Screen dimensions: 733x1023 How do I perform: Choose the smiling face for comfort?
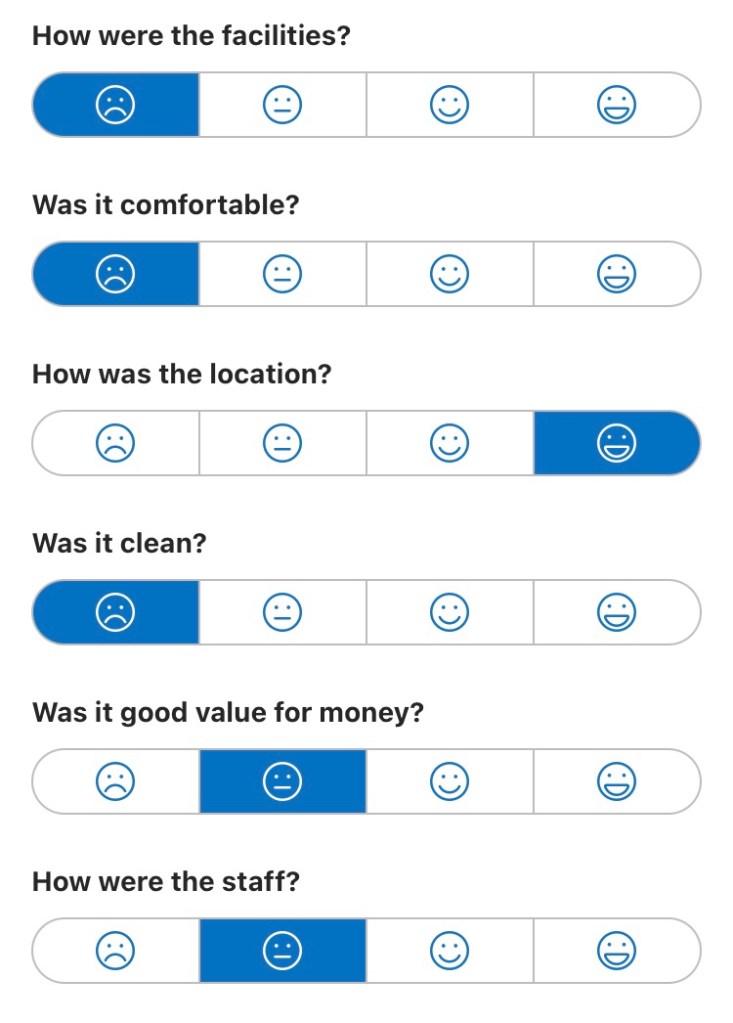click(449, 273)
